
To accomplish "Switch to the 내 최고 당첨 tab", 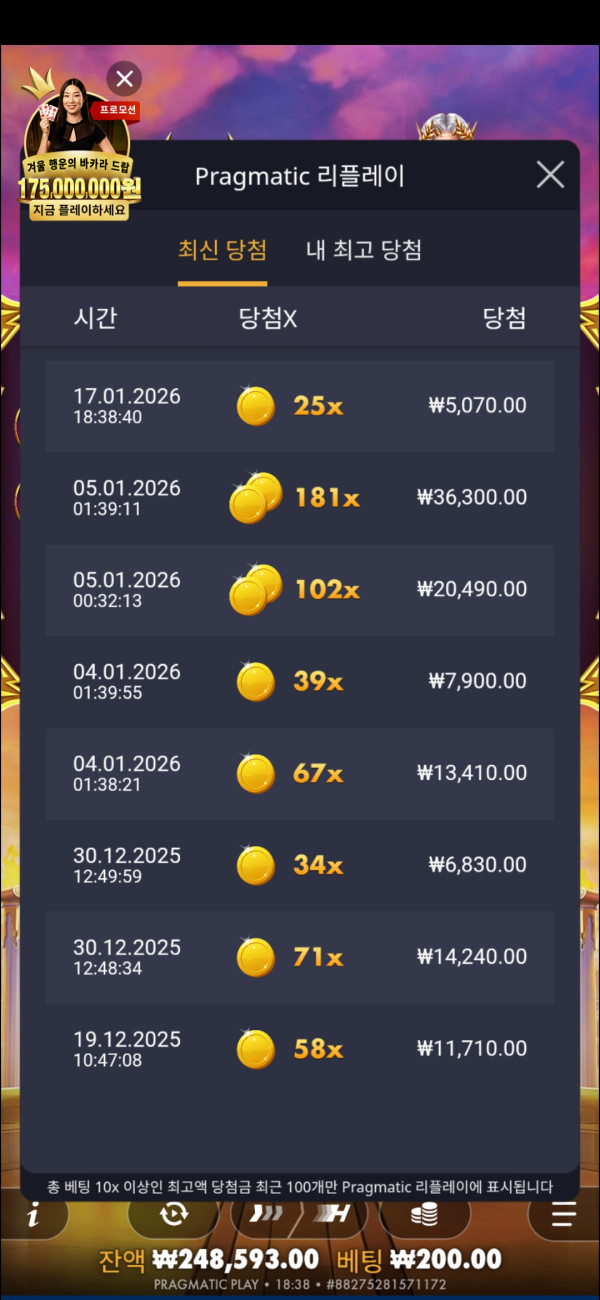I will (x=363, y=250).
